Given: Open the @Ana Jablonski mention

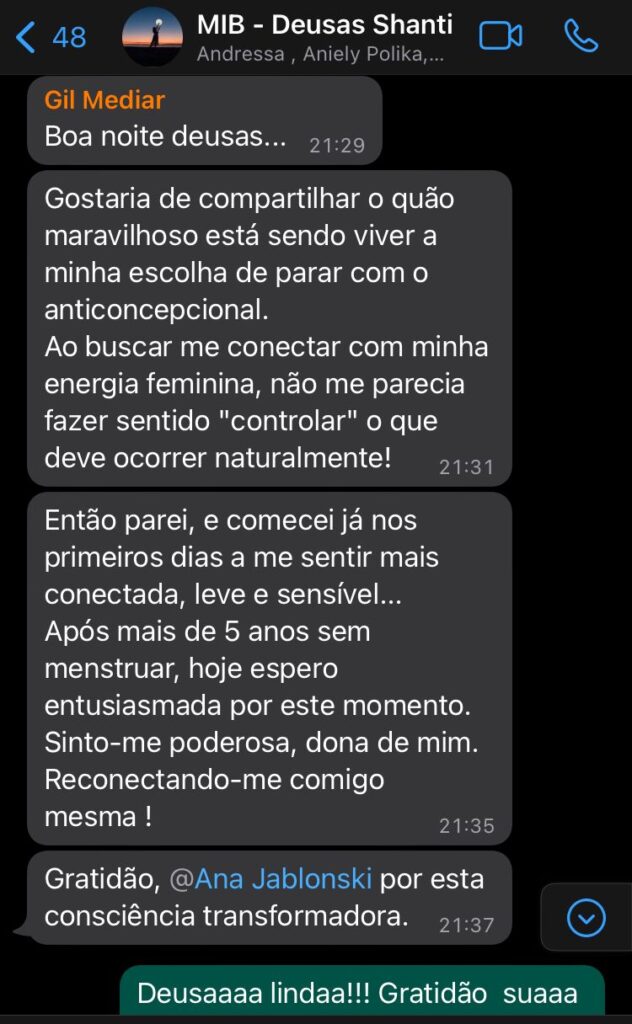Looking at the screenshot, I should [x=270, y=879].
